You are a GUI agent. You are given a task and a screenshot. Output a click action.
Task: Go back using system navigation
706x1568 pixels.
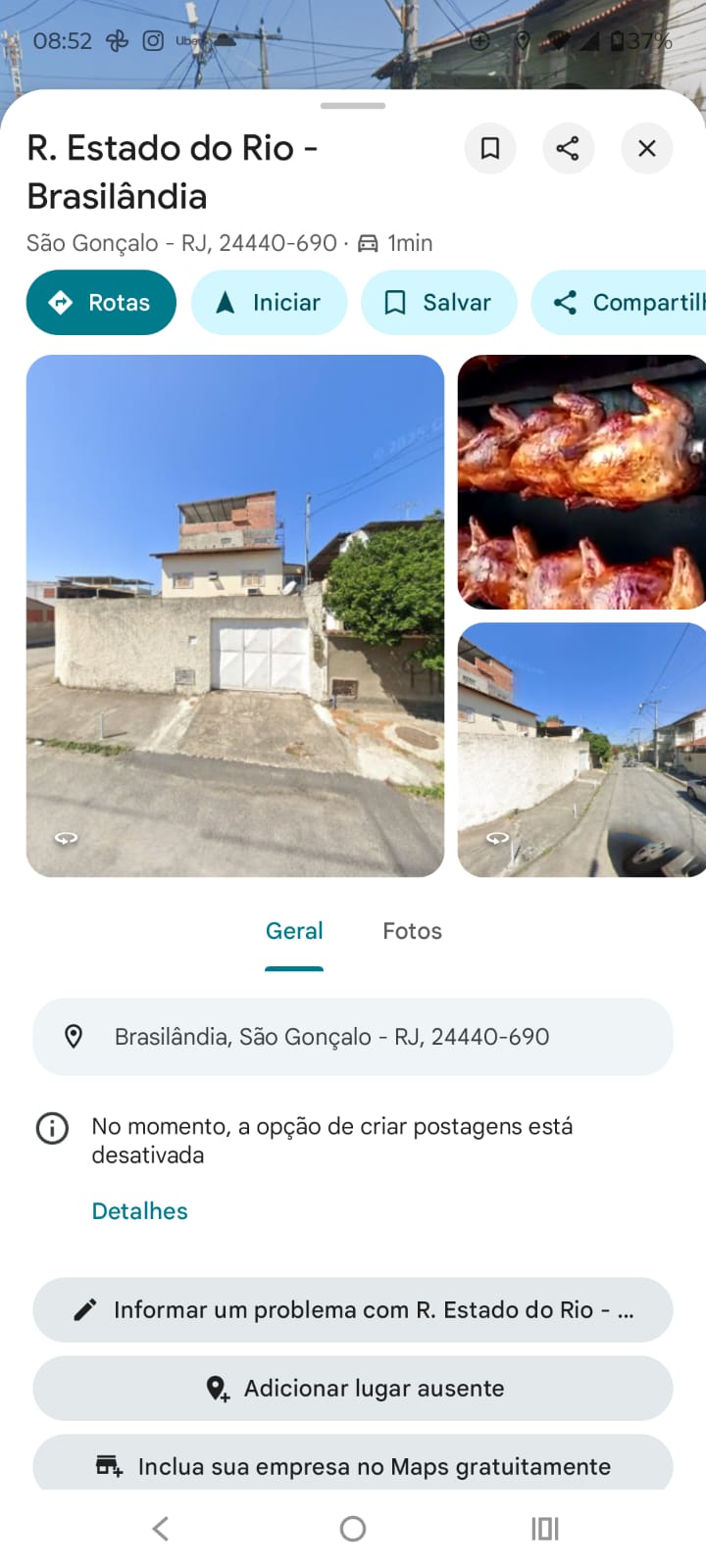coord(161,1529)
